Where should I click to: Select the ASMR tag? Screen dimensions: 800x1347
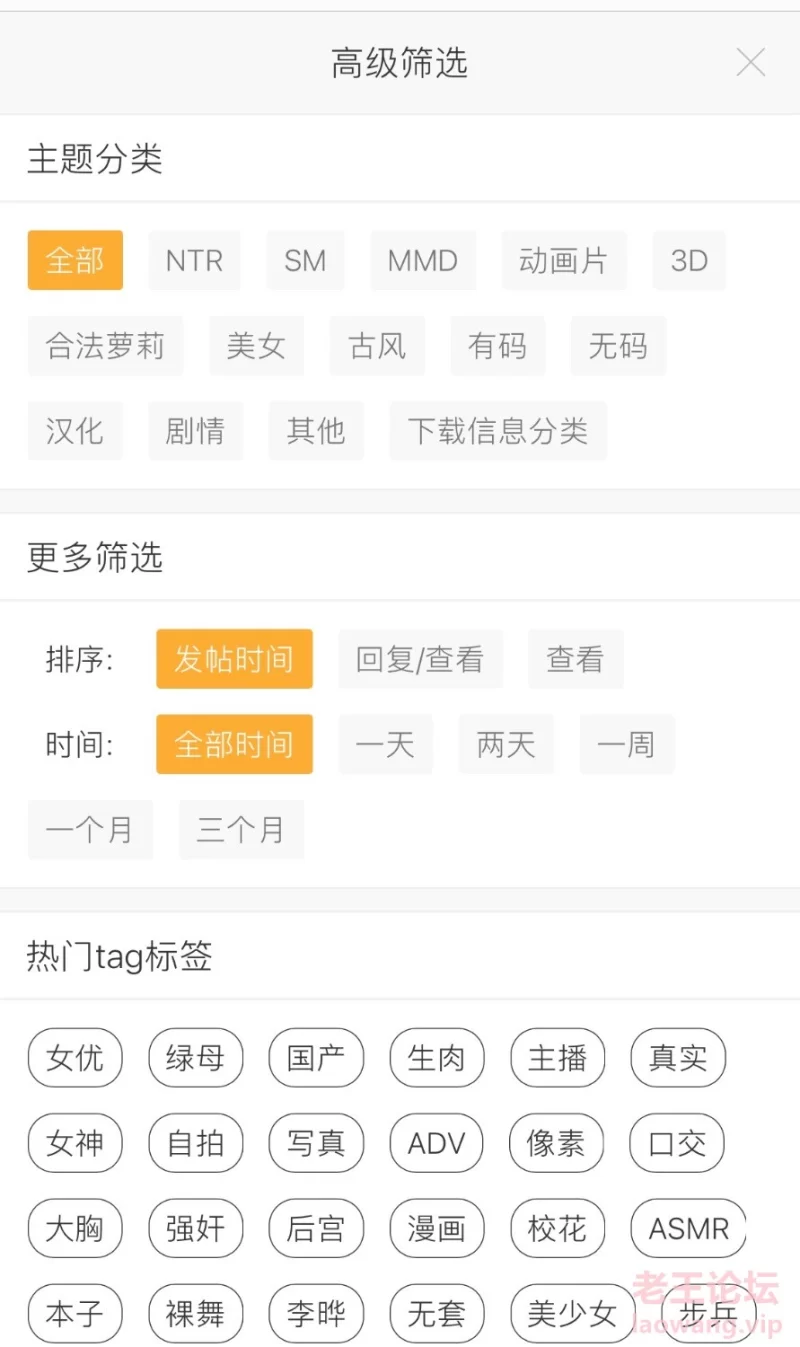coord(689,1228)
